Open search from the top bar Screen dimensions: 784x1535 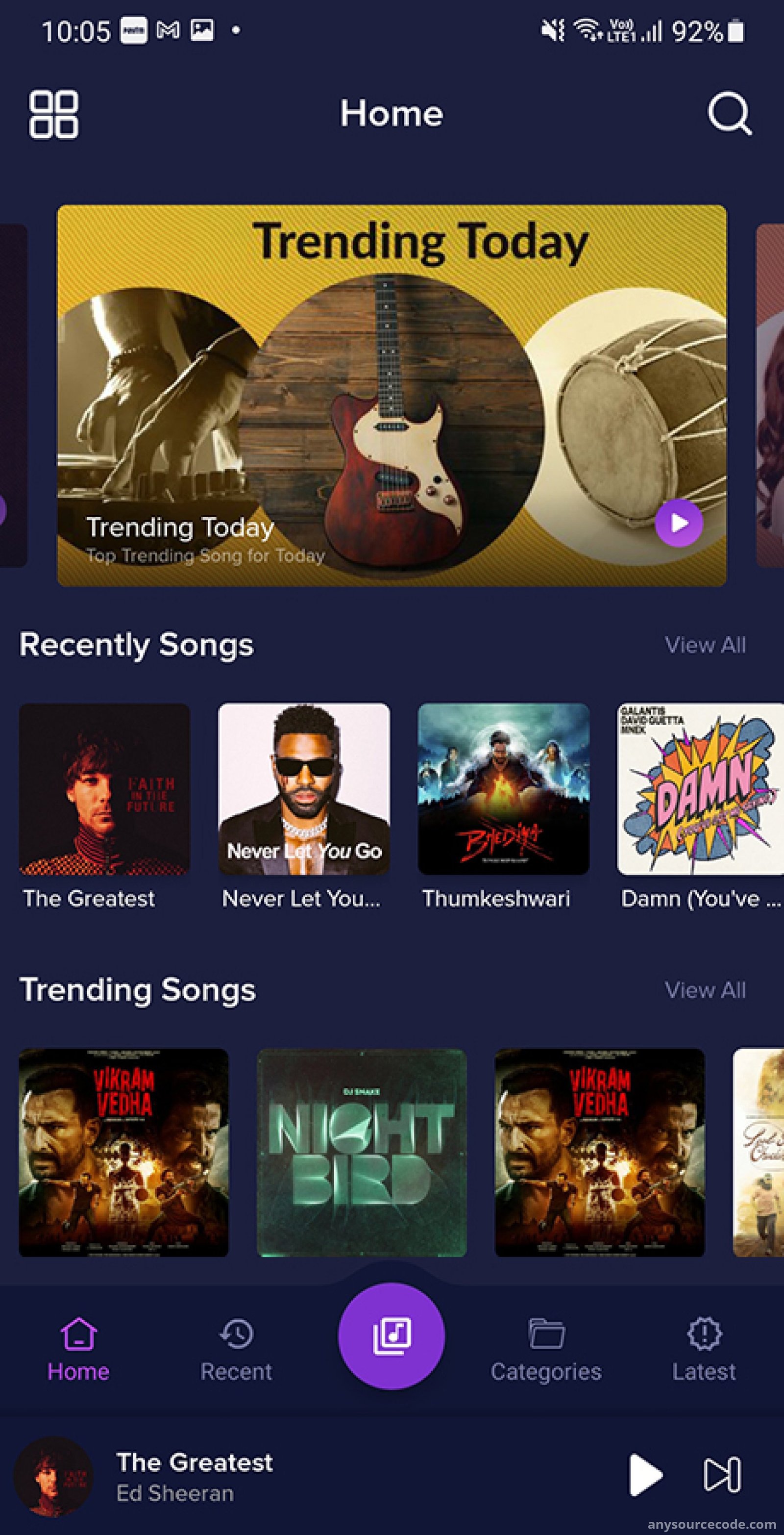729,113
